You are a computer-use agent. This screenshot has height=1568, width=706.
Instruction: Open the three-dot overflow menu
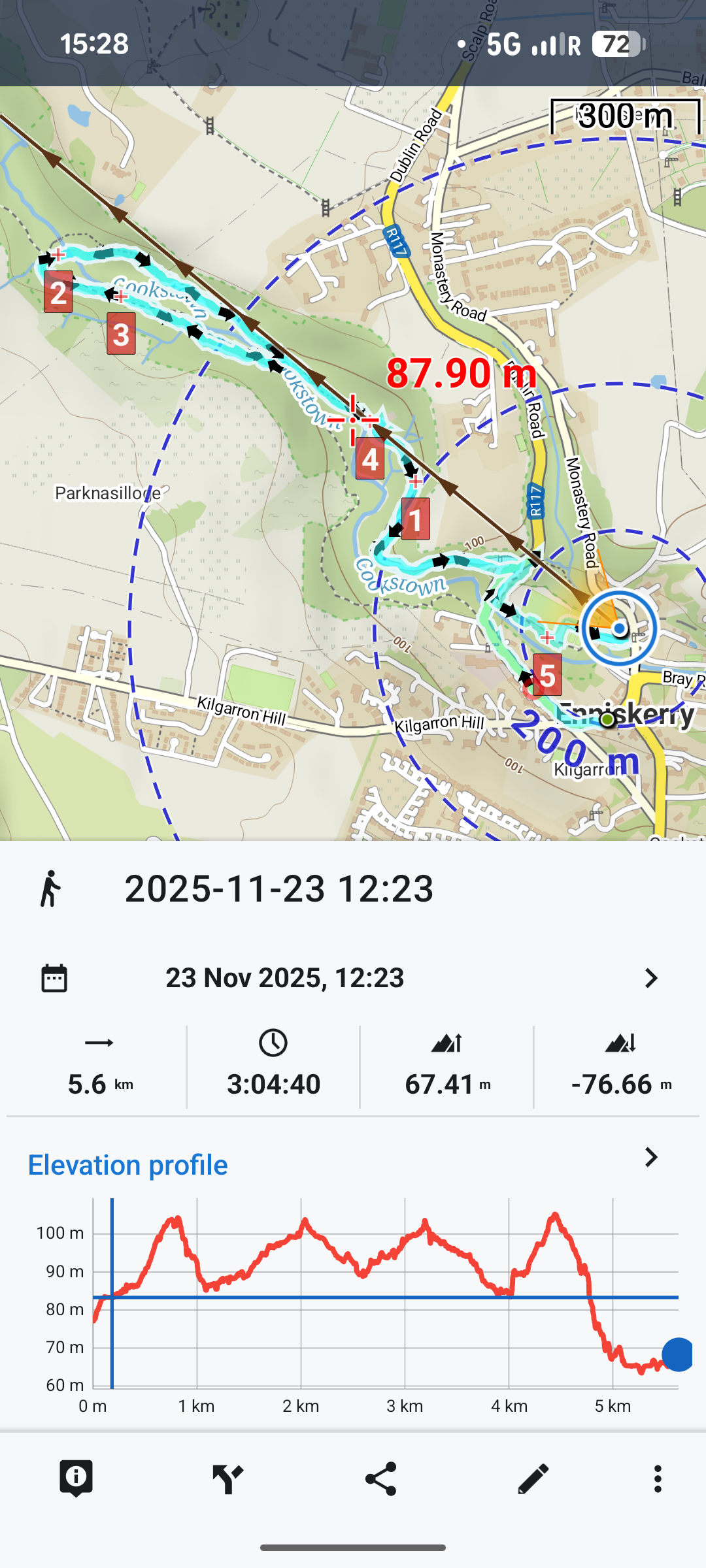[x=658, y=1478]
